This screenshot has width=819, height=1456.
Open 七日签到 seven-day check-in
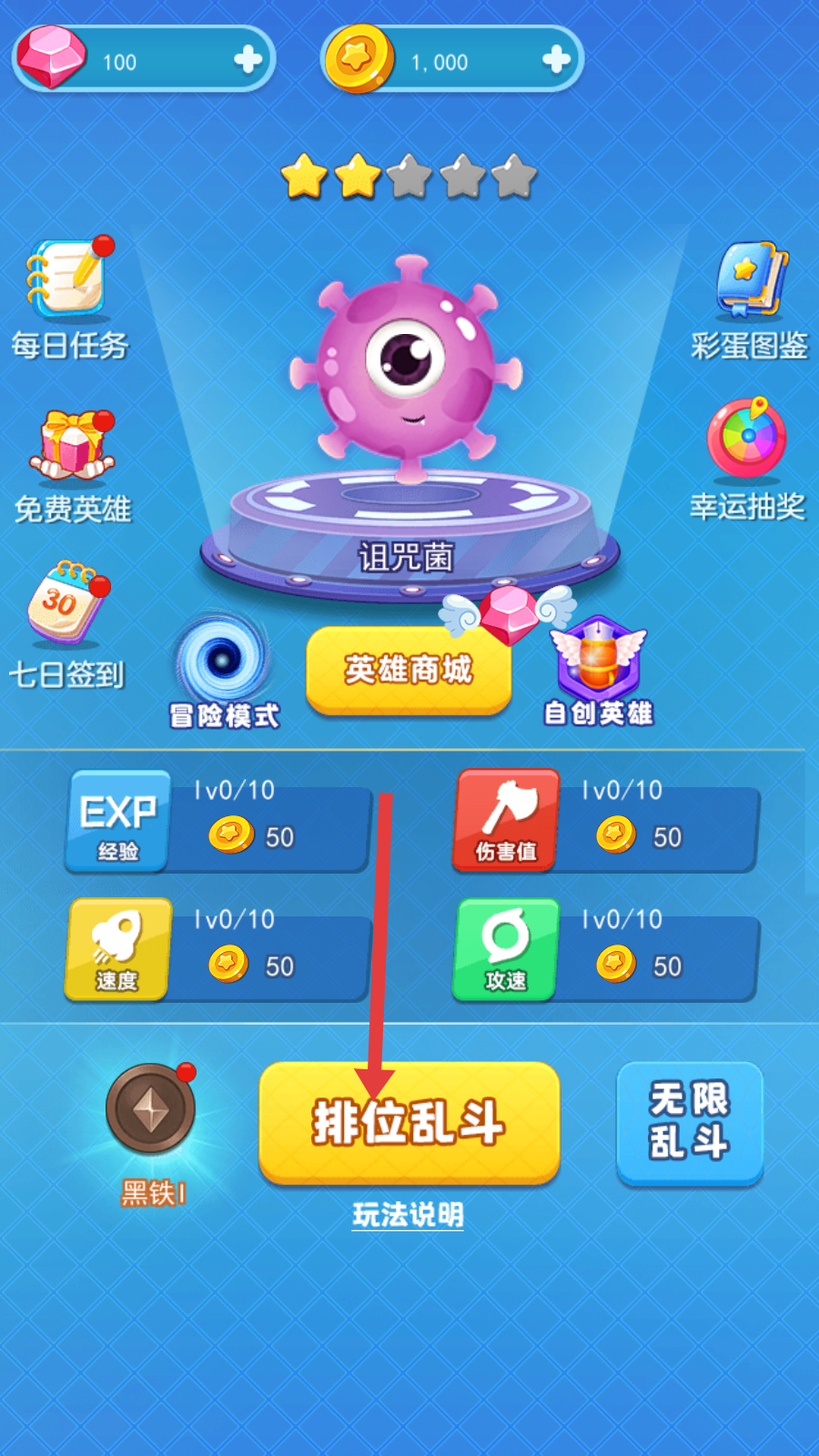click(x=66, y=626)
